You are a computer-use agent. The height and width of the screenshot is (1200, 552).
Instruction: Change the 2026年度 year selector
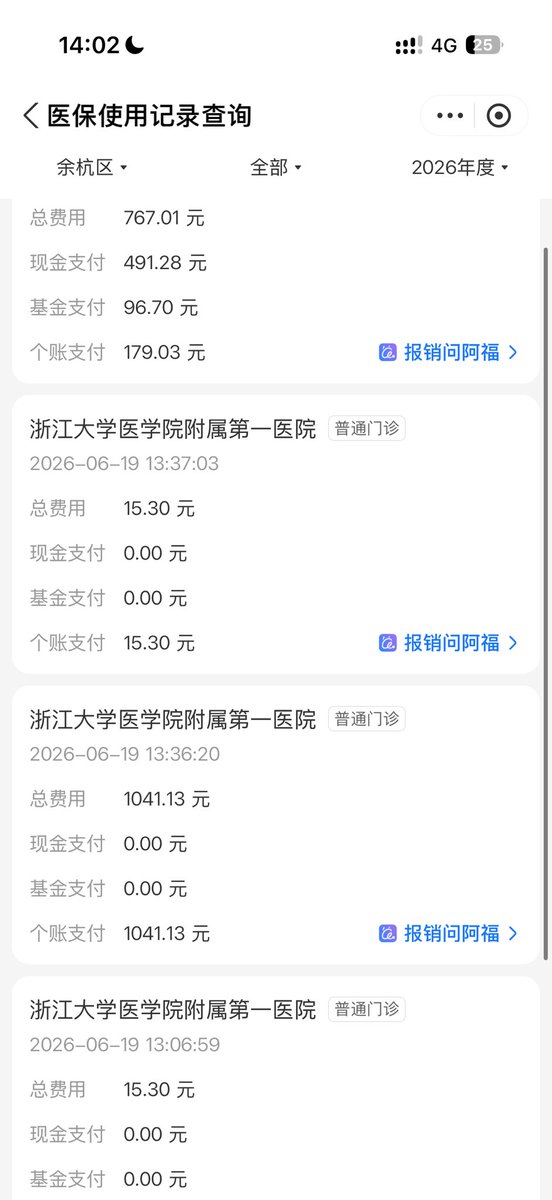pyautogui.click(x=460, y=168)
